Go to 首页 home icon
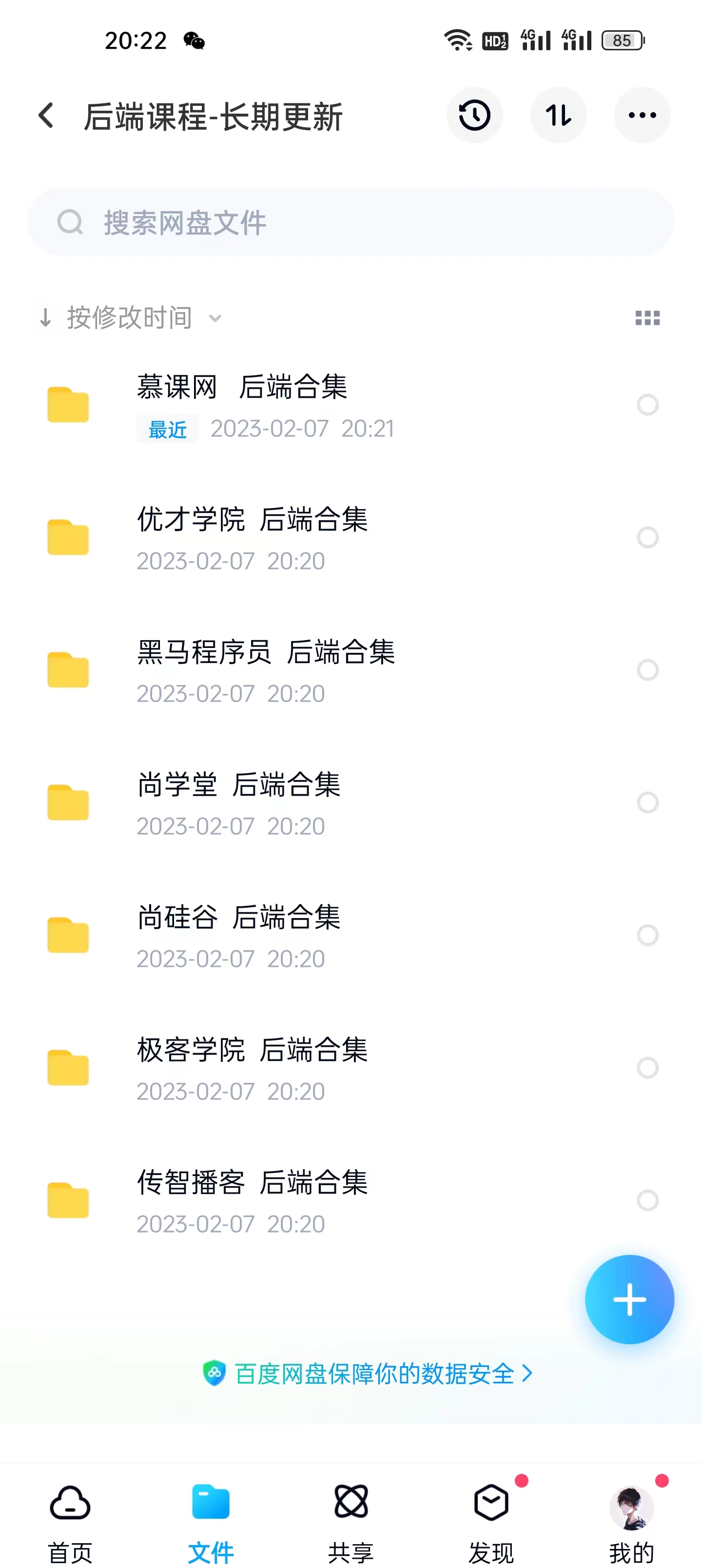 click(x=70, y=1509)
